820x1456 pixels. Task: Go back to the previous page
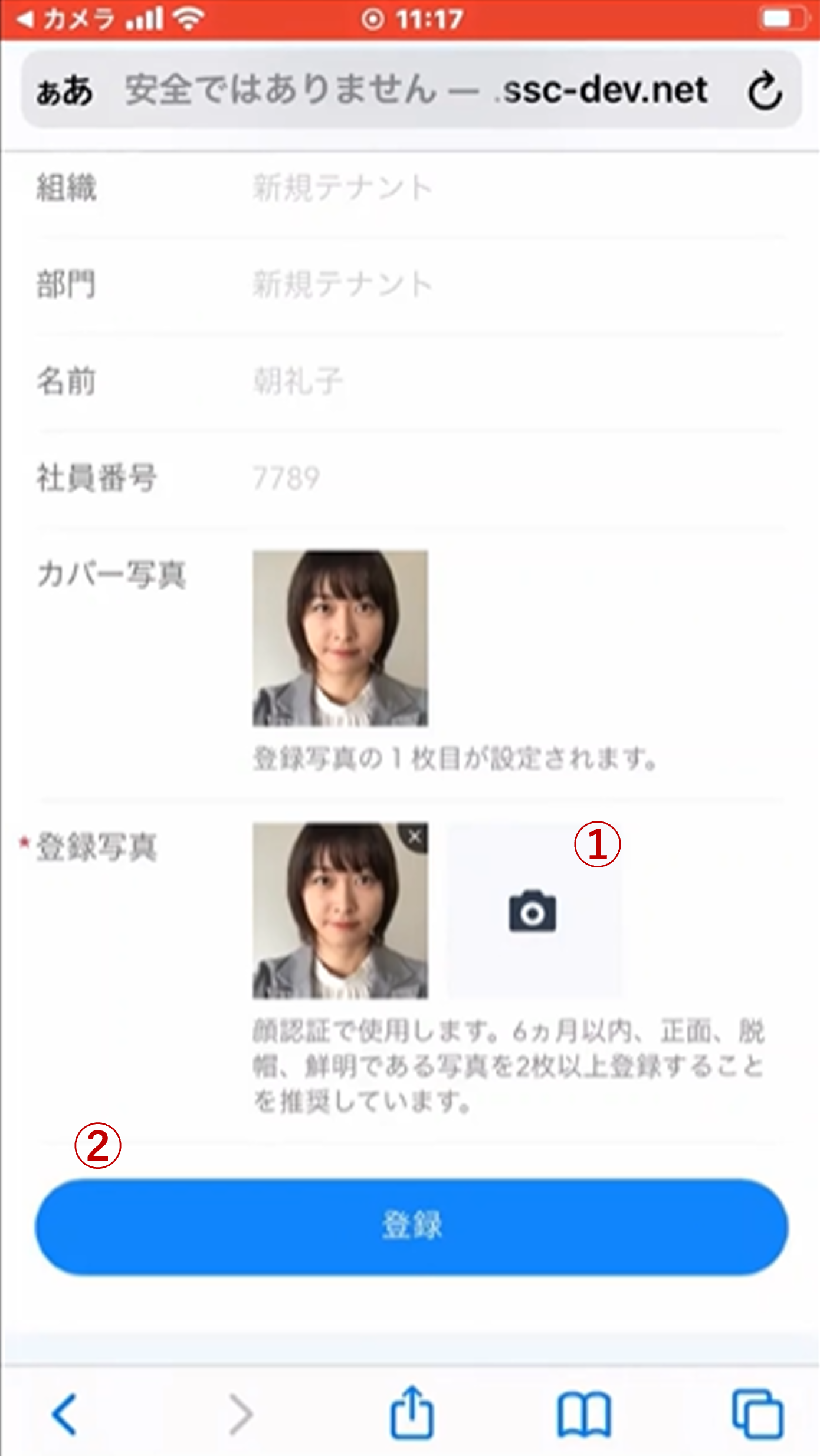(64, 1414)
